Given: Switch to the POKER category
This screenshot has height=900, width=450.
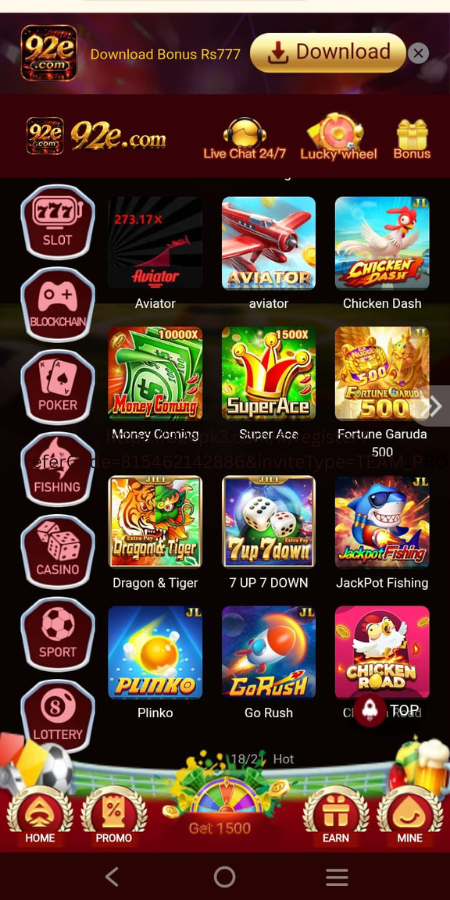Looking at the screenshot, I should pos(57,387).
